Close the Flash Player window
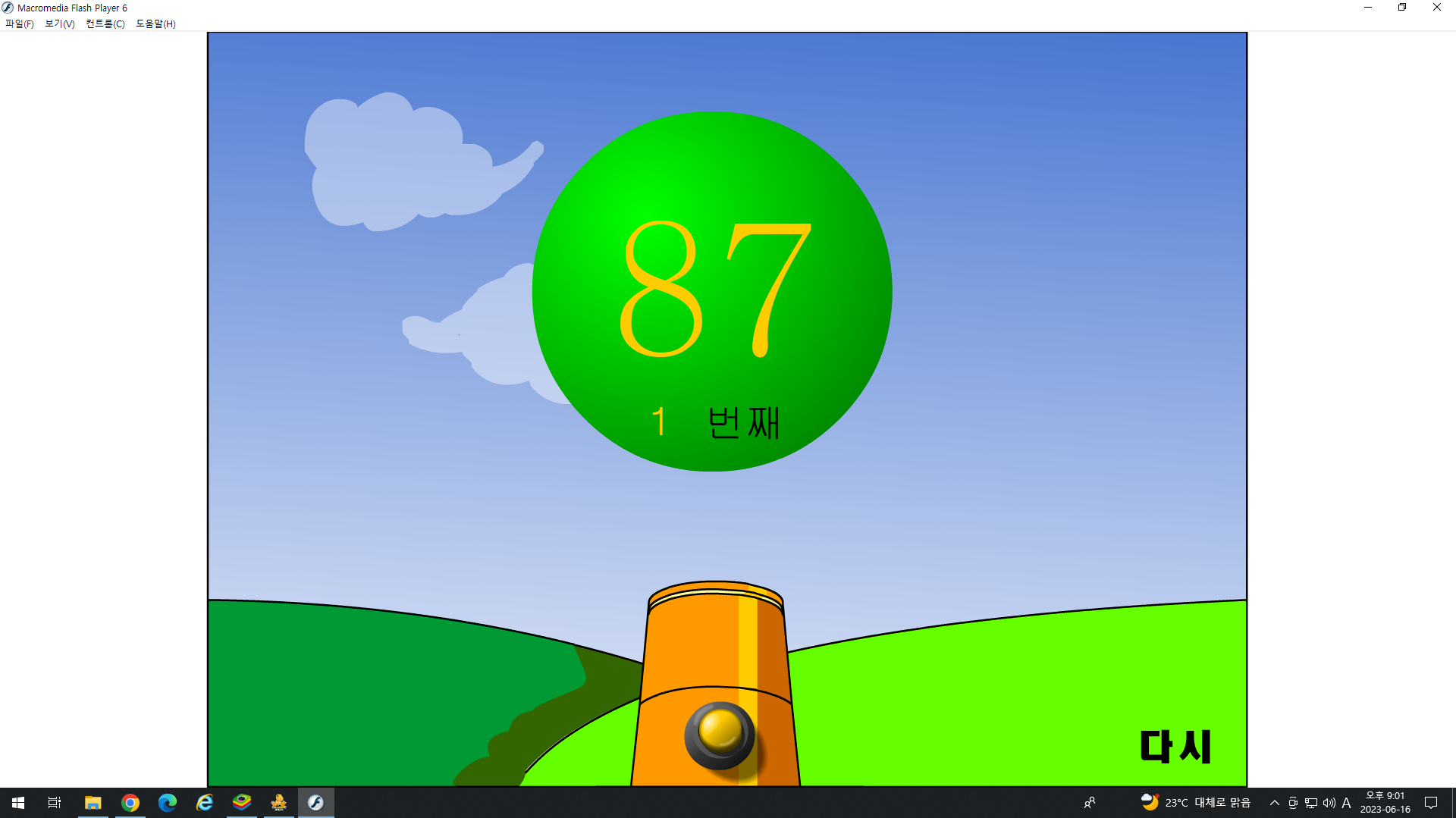The width and height of the screenshot is (1456, 818). 1436,8
